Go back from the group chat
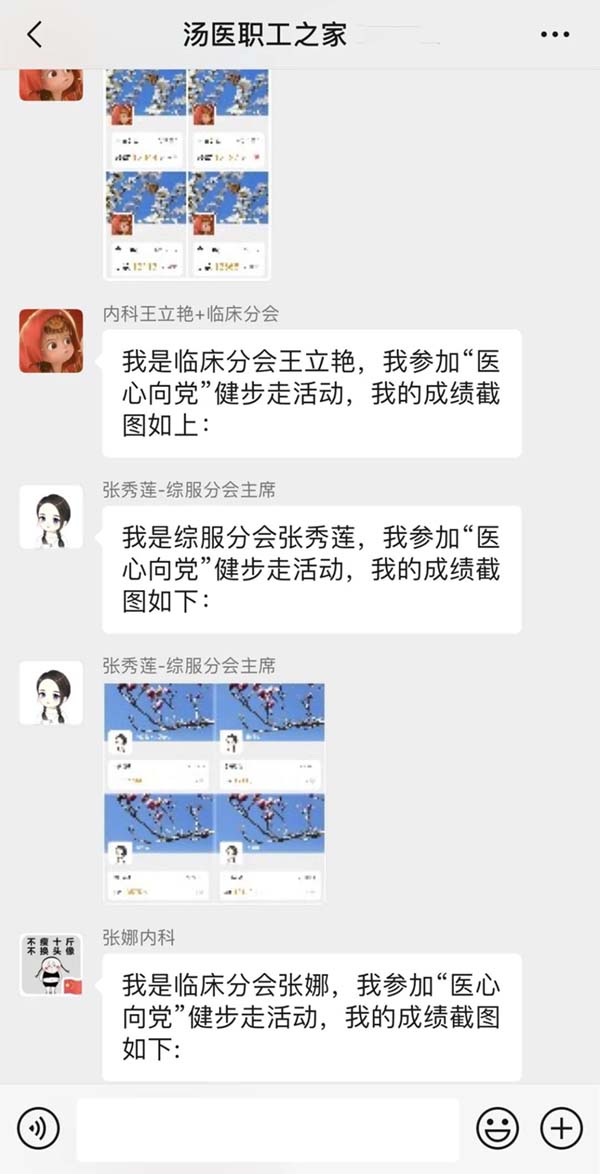The width and height of the screenshot is (600, 1174). (35, 34)
